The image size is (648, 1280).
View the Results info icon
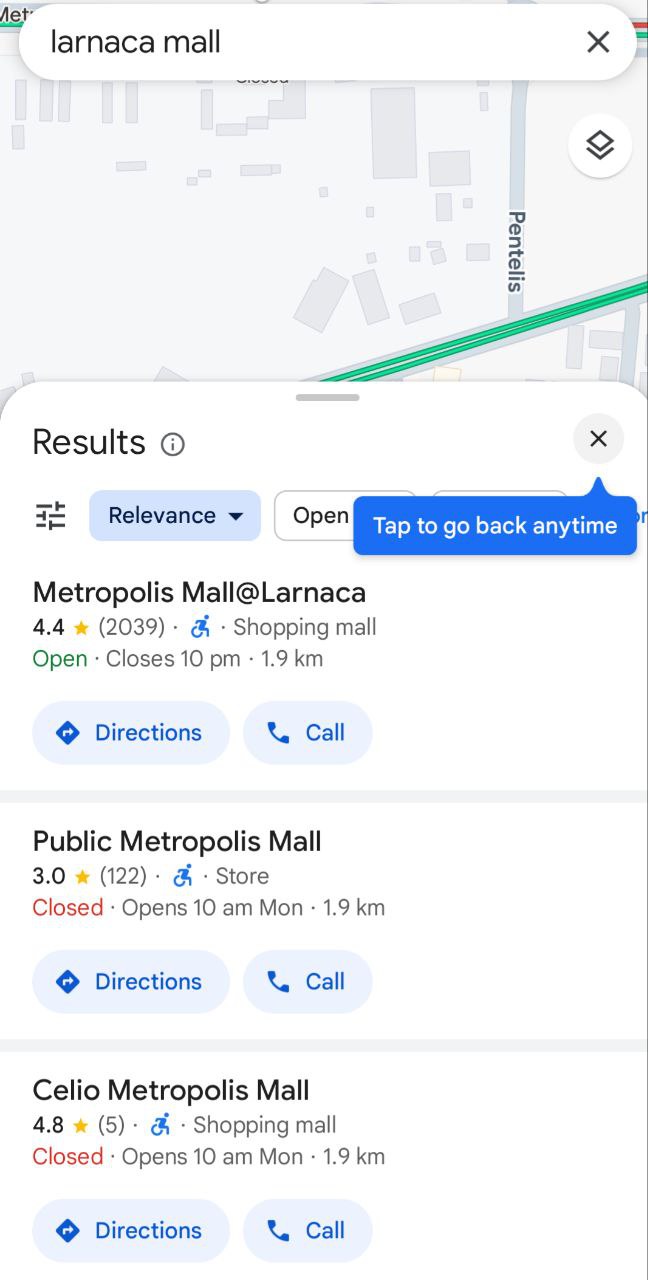(173, 444)
